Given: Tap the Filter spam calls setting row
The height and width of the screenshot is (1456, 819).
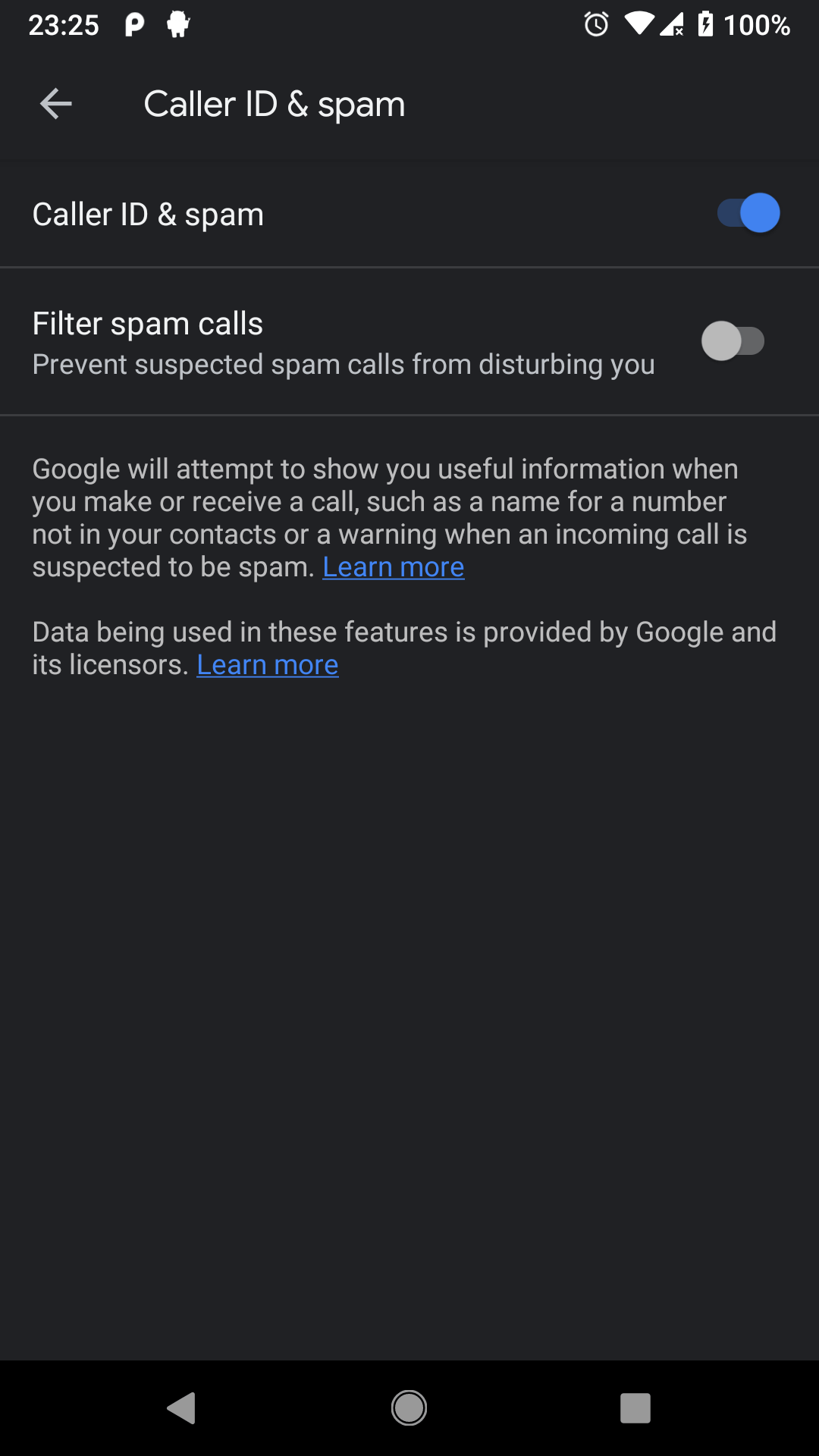Looking at the screenshot, I should 303,341.
